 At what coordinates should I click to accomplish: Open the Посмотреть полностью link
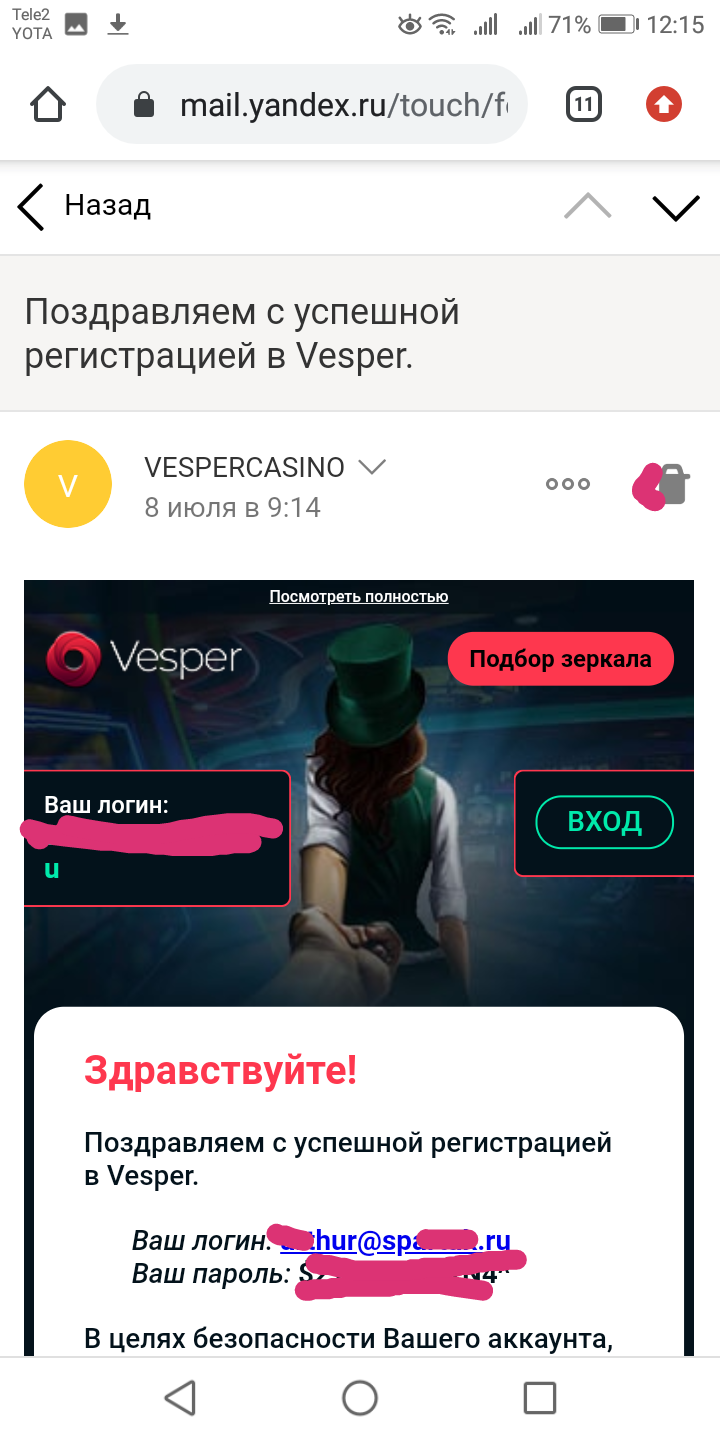coord(358,597)
